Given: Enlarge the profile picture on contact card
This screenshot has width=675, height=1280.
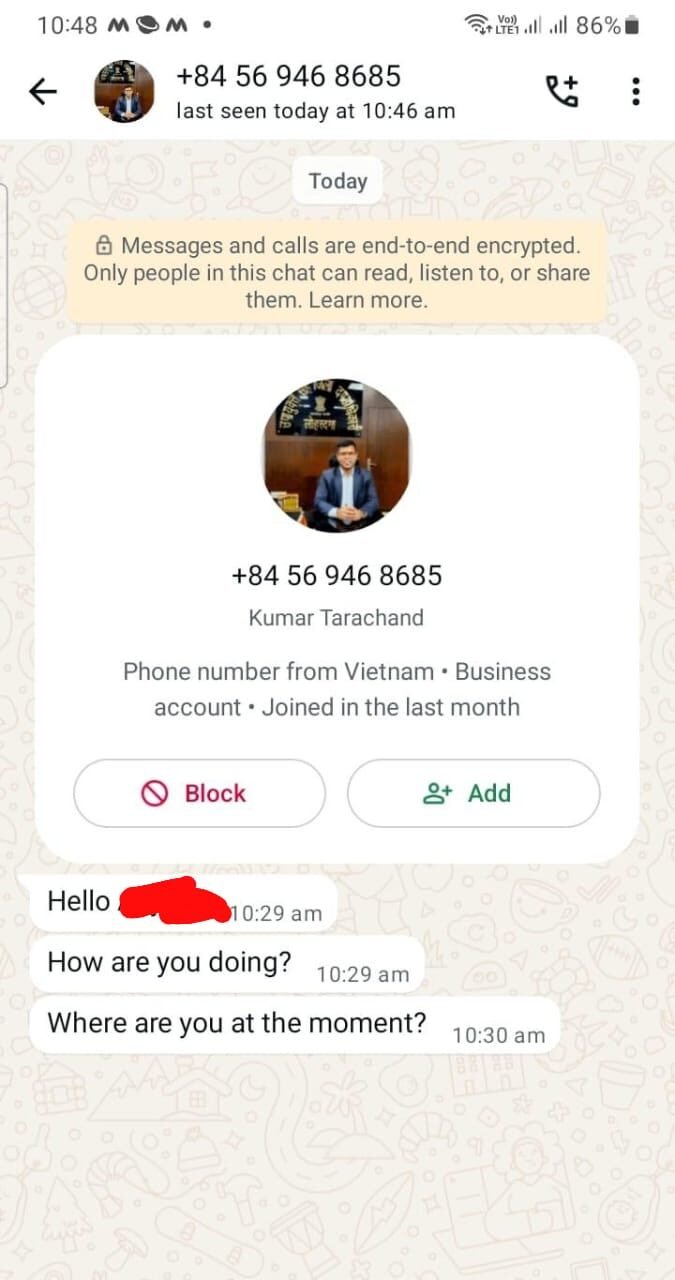Looking at the screenshot, I should 337,456.
